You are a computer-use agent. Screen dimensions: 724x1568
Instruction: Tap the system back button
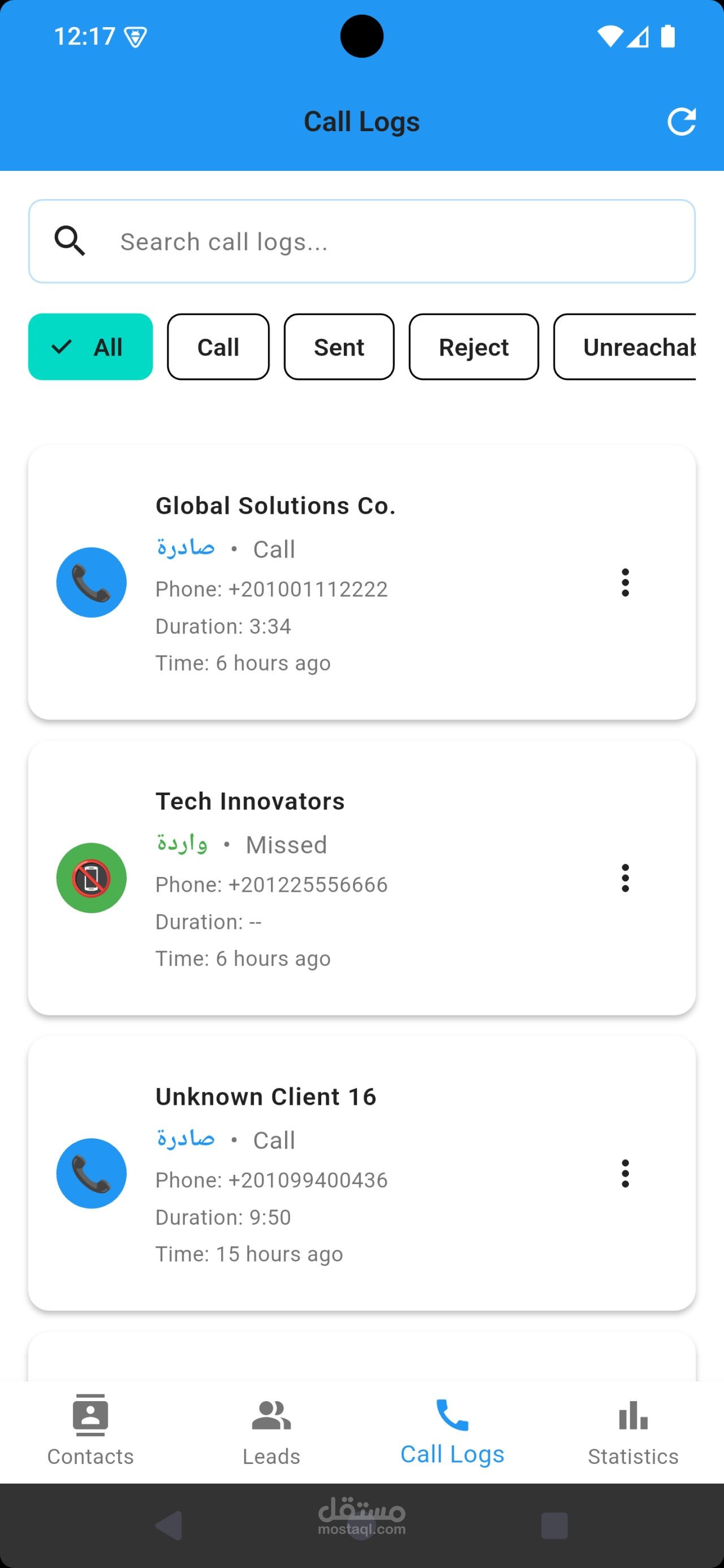(x=169, y=1526)
